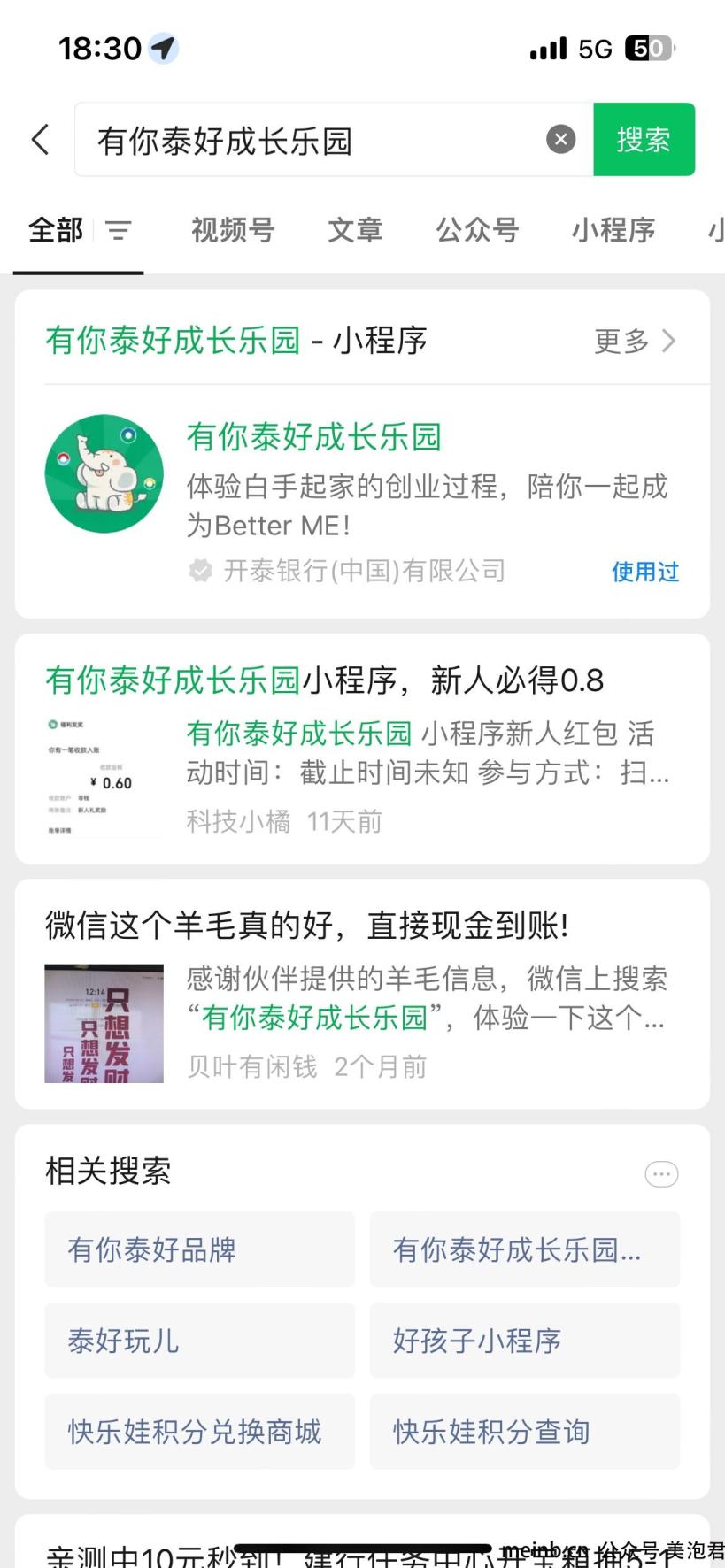Screen dimensions: 725x1568
Task: Switch to the 小程序 tab
Action: 613,230
